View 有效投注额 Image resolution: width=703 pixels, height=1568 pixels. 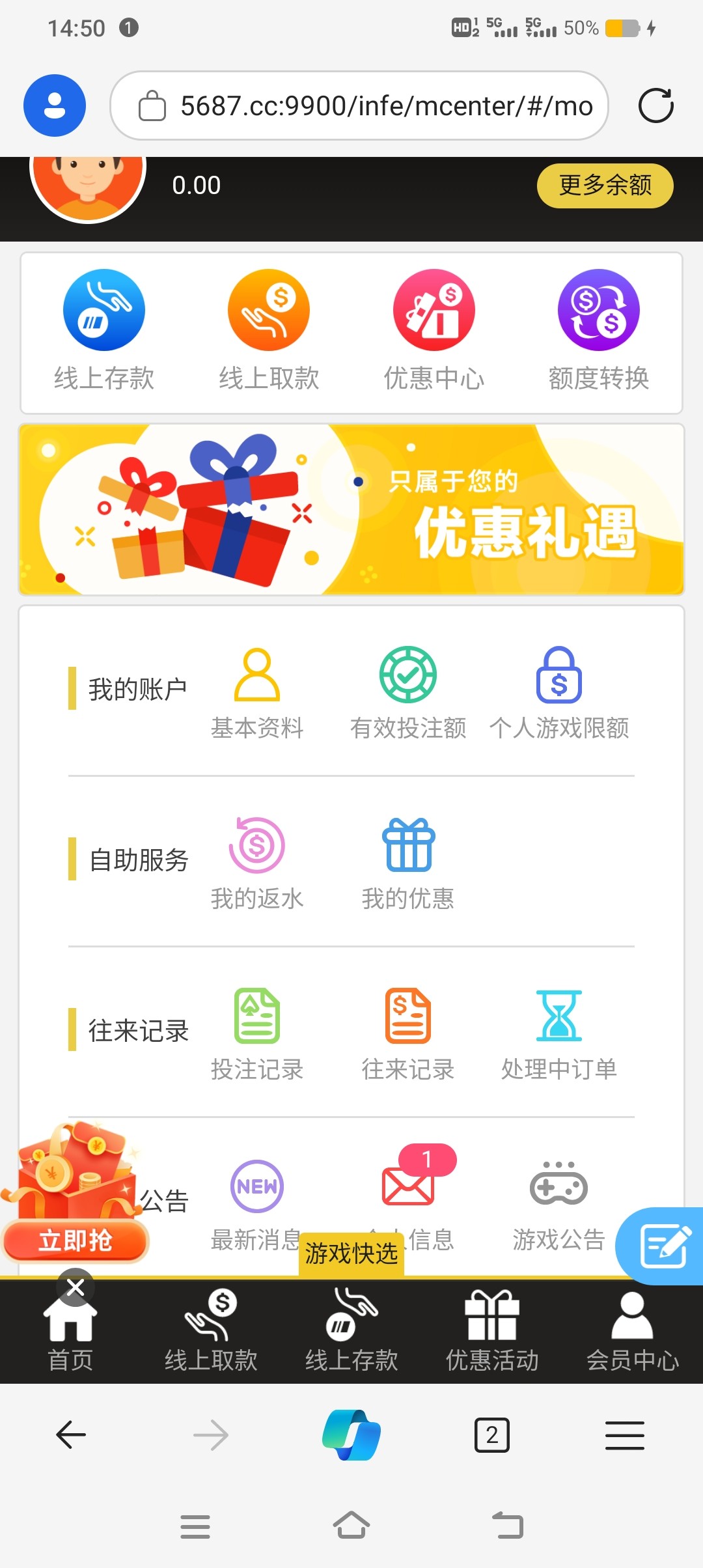click(x=408, y=693)
